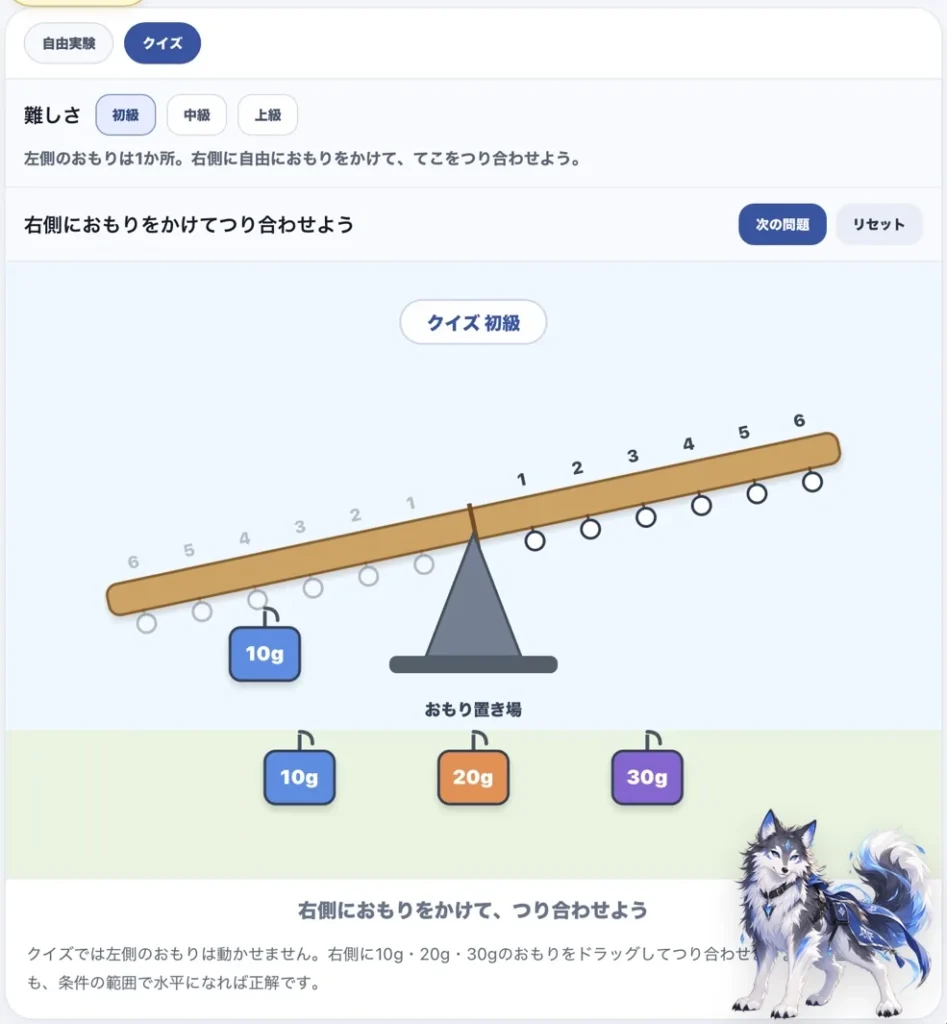Switch to the 自由実験 mode tab
Screen dimensions: 947x1024
pyautogui.click(x=69, y=43)
